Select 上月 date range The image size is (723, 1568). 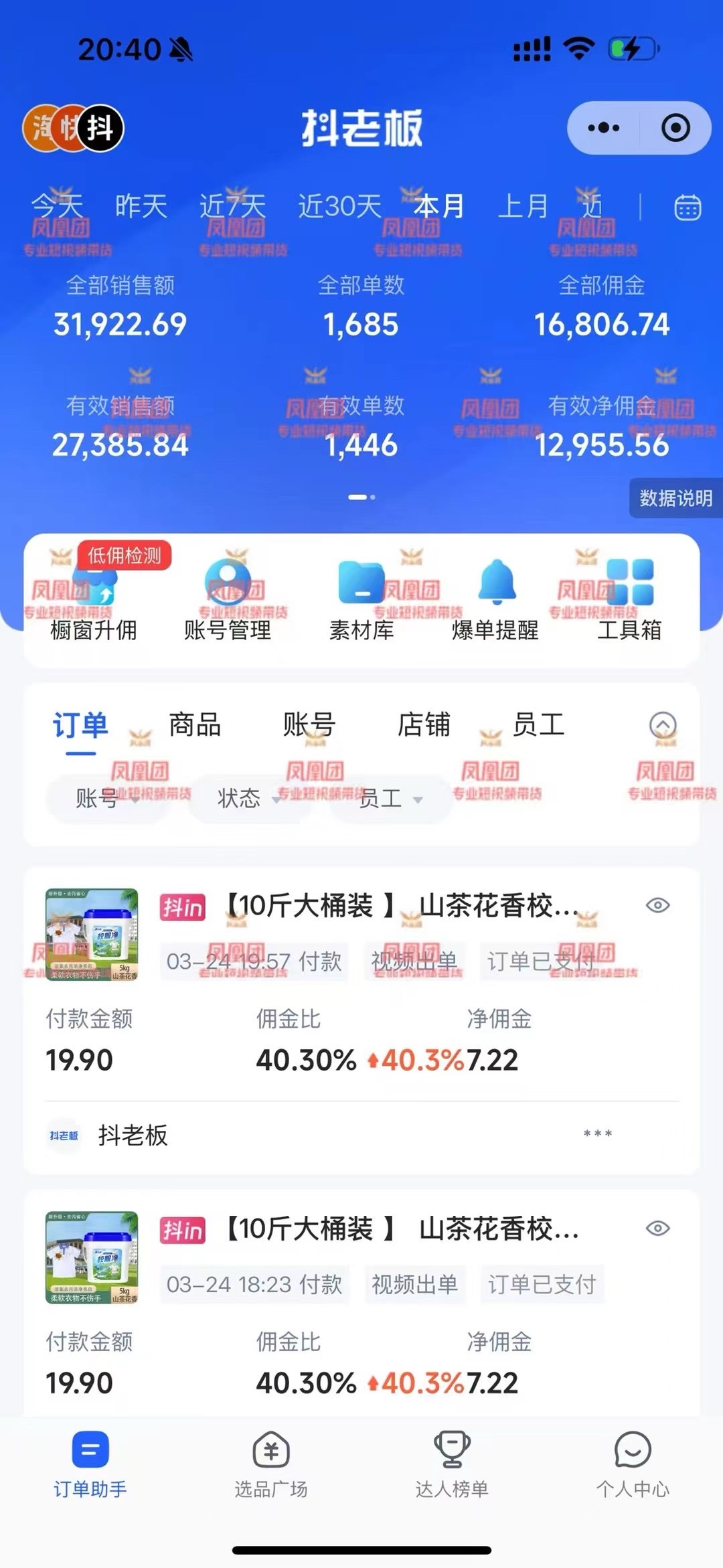(523, 206)
